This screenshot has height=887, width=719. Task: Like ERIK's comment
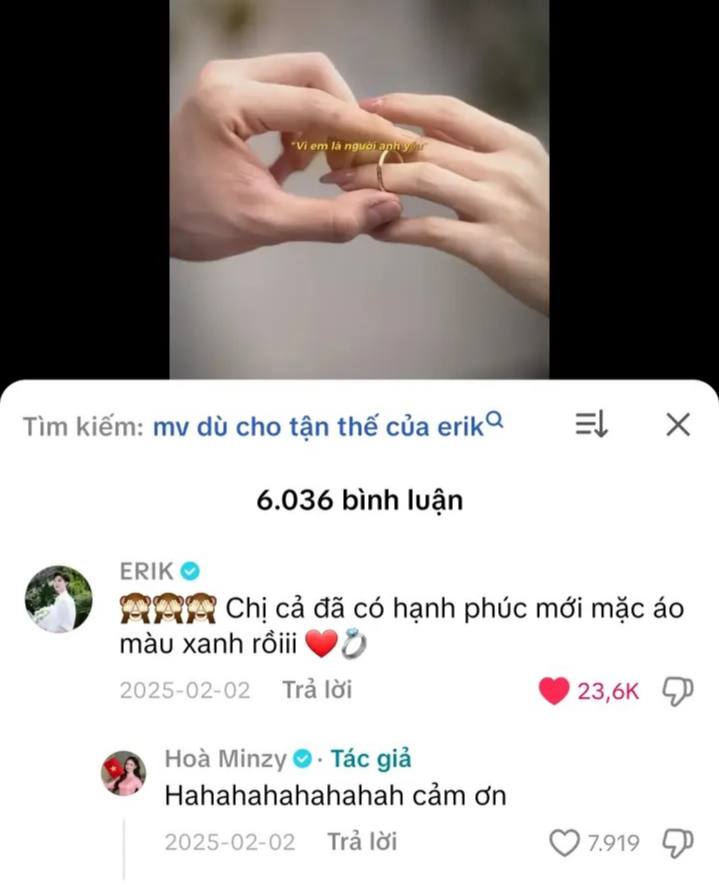pyautogui.click(x=554, y=691)
